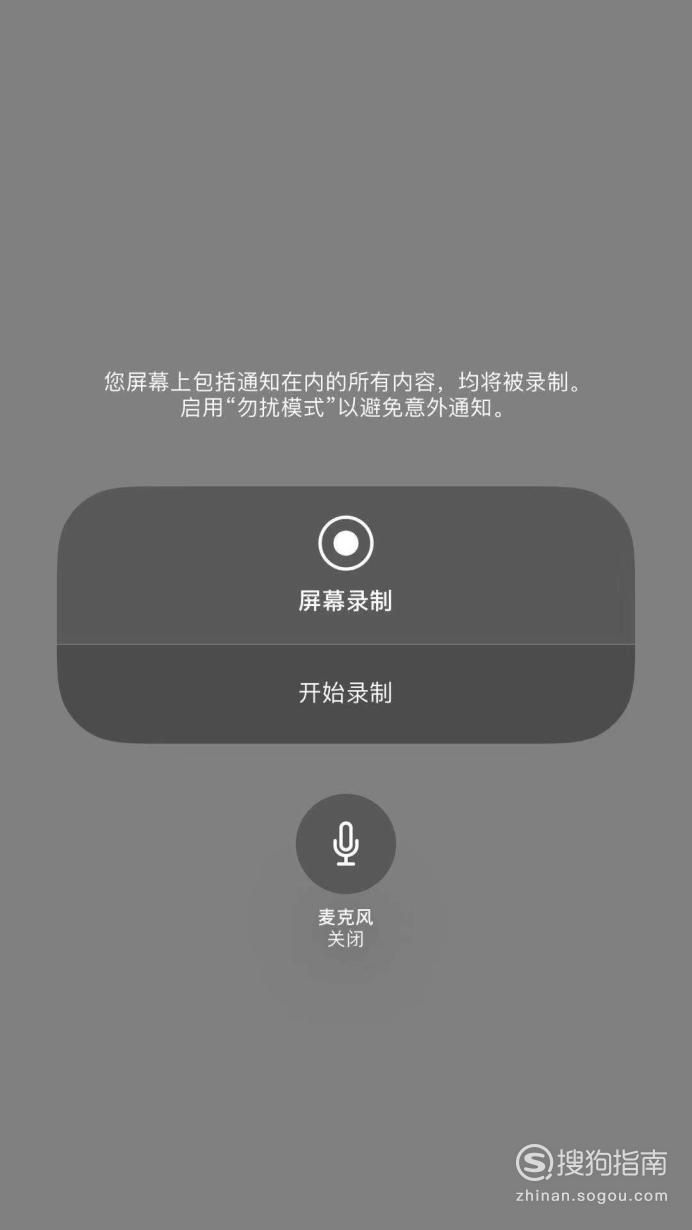The width and height of the screenshot is (692, 1230).
Task: Tap 开始录制 to start screen recording
Action: 346,693
